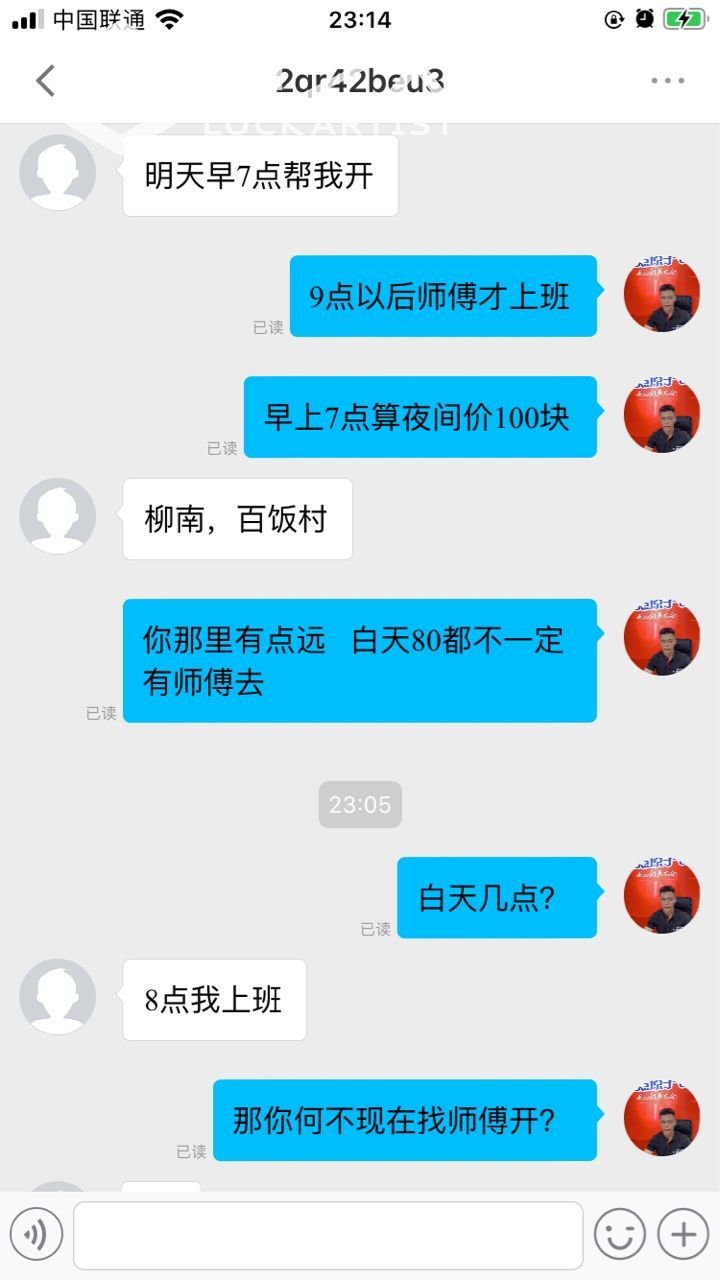720x1280 pixels.
Task: Open the plus attachment menu
Action: (683, 1235)
